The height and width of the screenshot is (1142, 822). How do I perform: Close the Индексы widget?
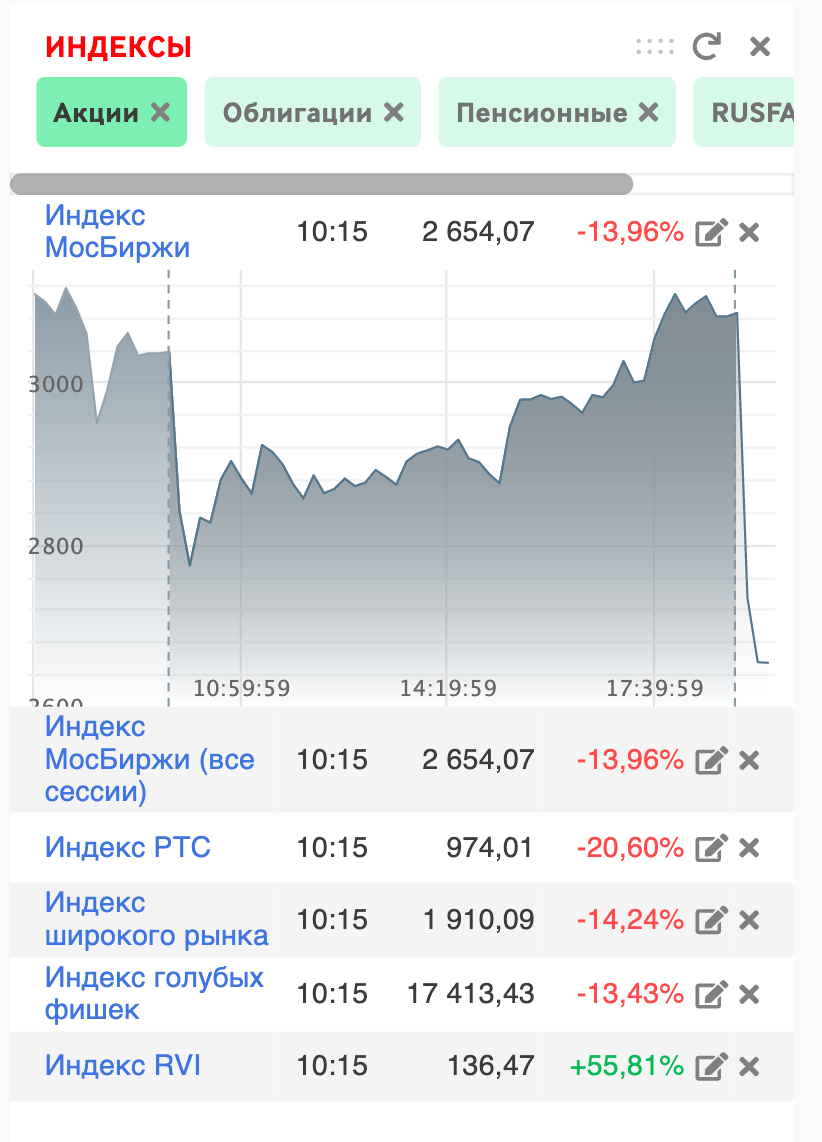pyautogui.click(x=760, y=46)
